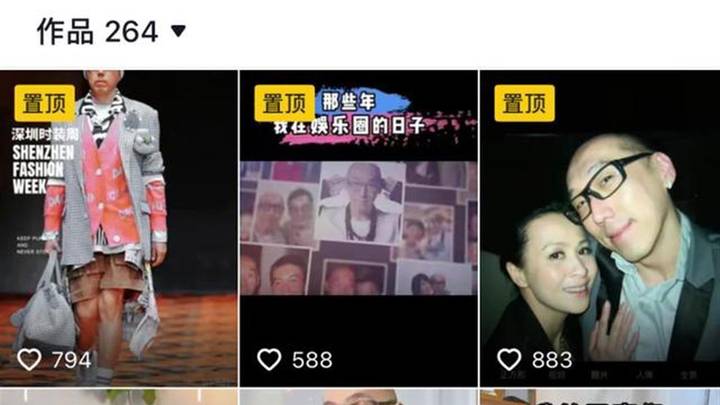This screenshot has width=720, height=405.
Task: Open the 那些年我在娱乐圈的日子 pinned video
Action: [x=358, y=230]
